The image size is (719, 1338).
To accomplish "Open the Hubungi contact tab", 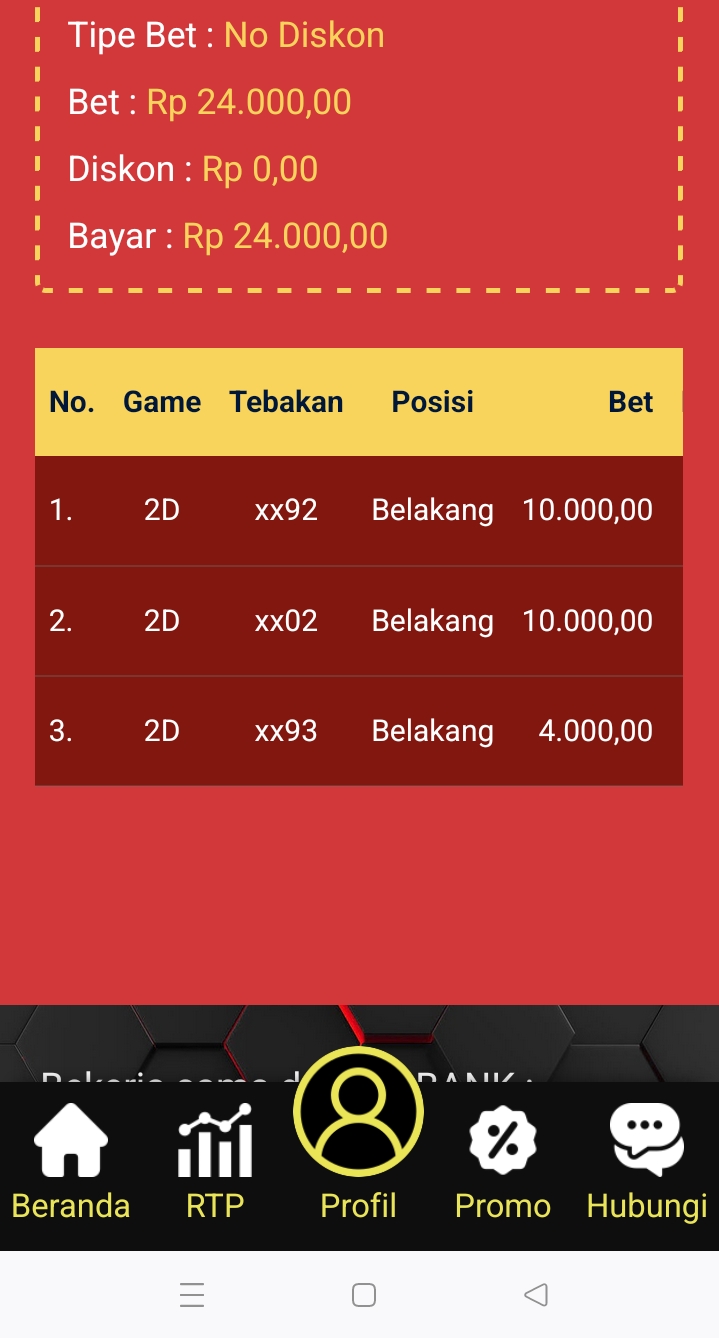I will (646, 1160).
